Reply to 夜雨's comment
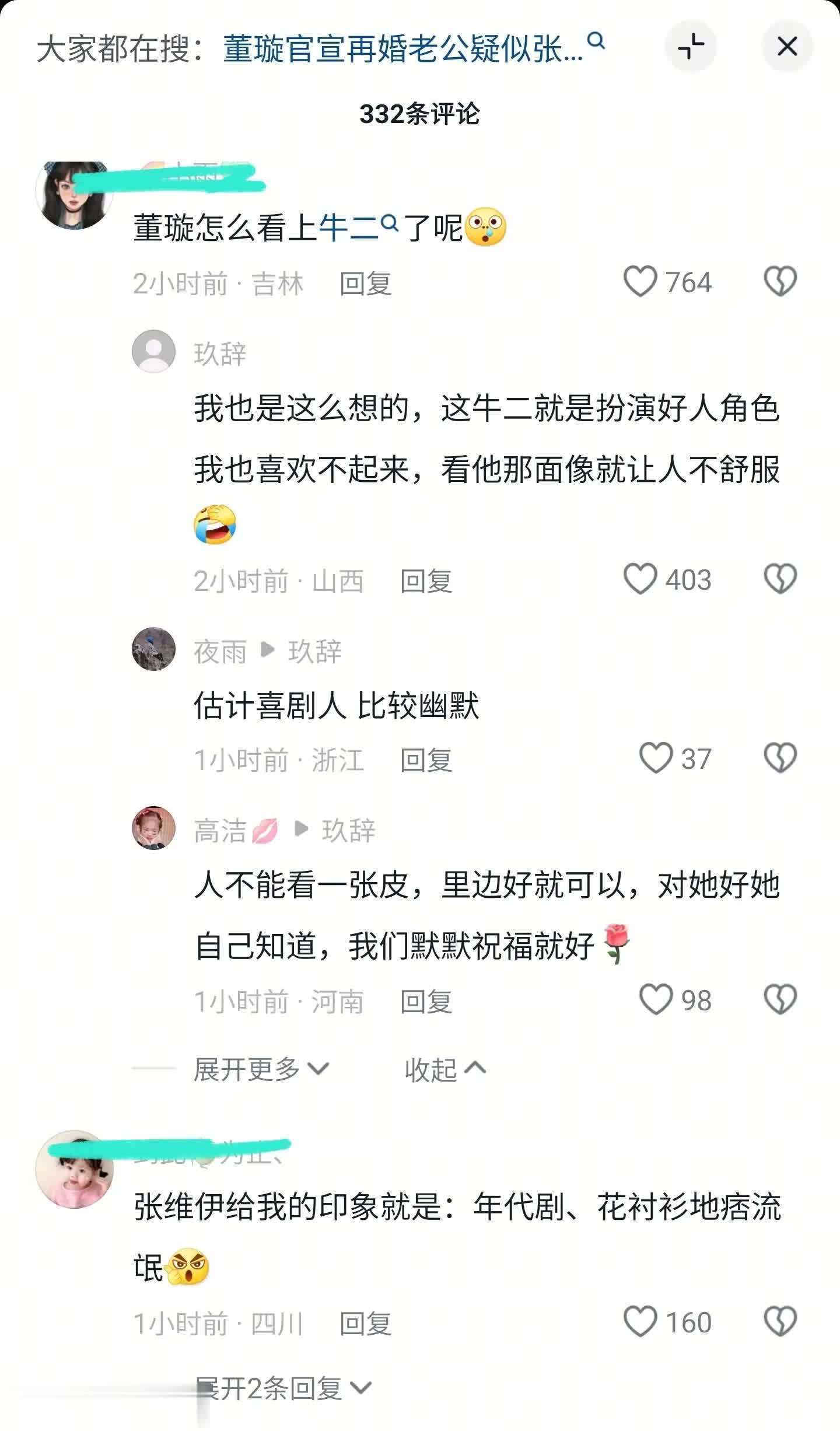This screenshot has width=840, height=1431. pyautogui.click(x=426, y=760)
